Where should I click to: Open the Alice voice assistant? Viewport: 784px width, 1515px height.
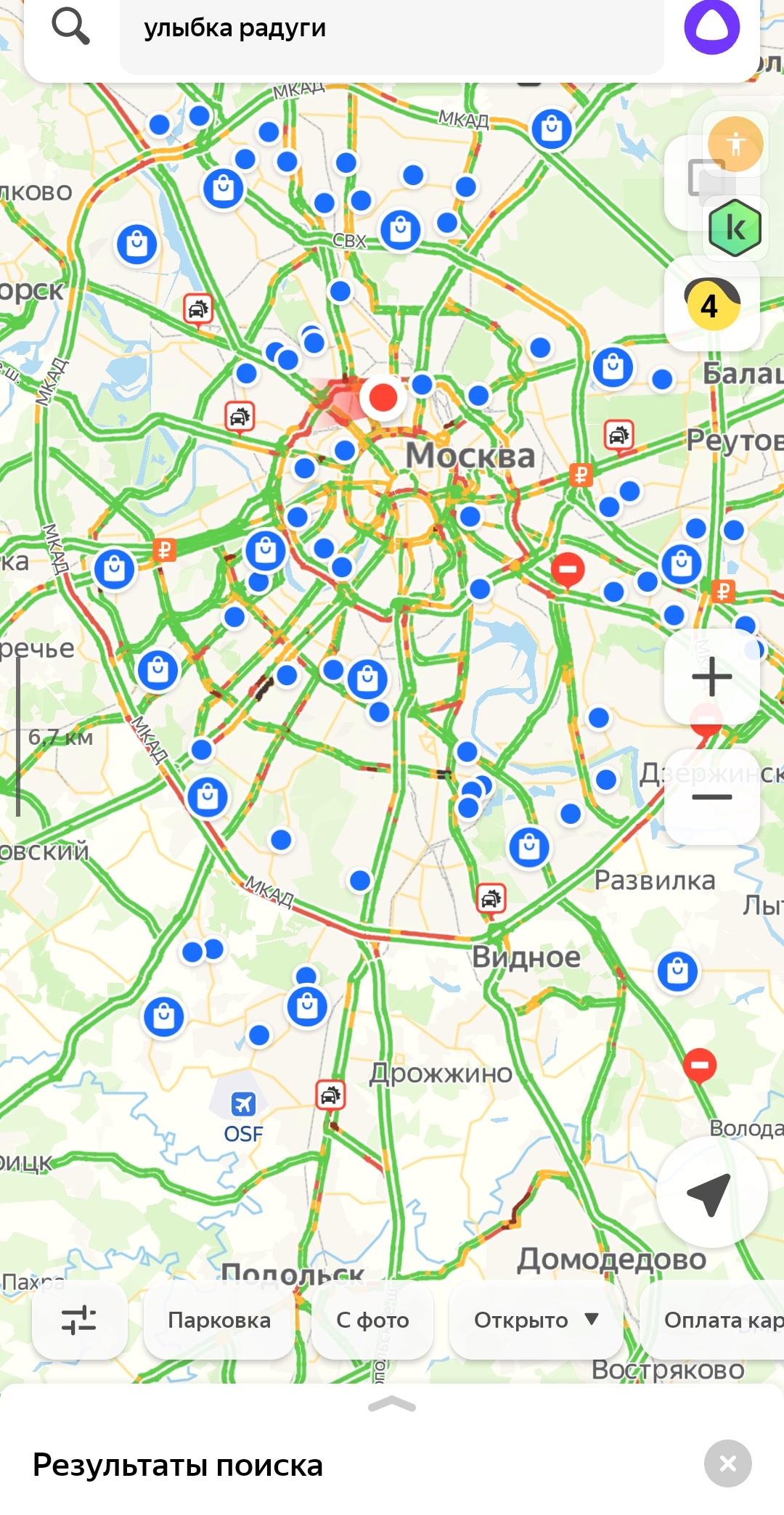[711, 28]
